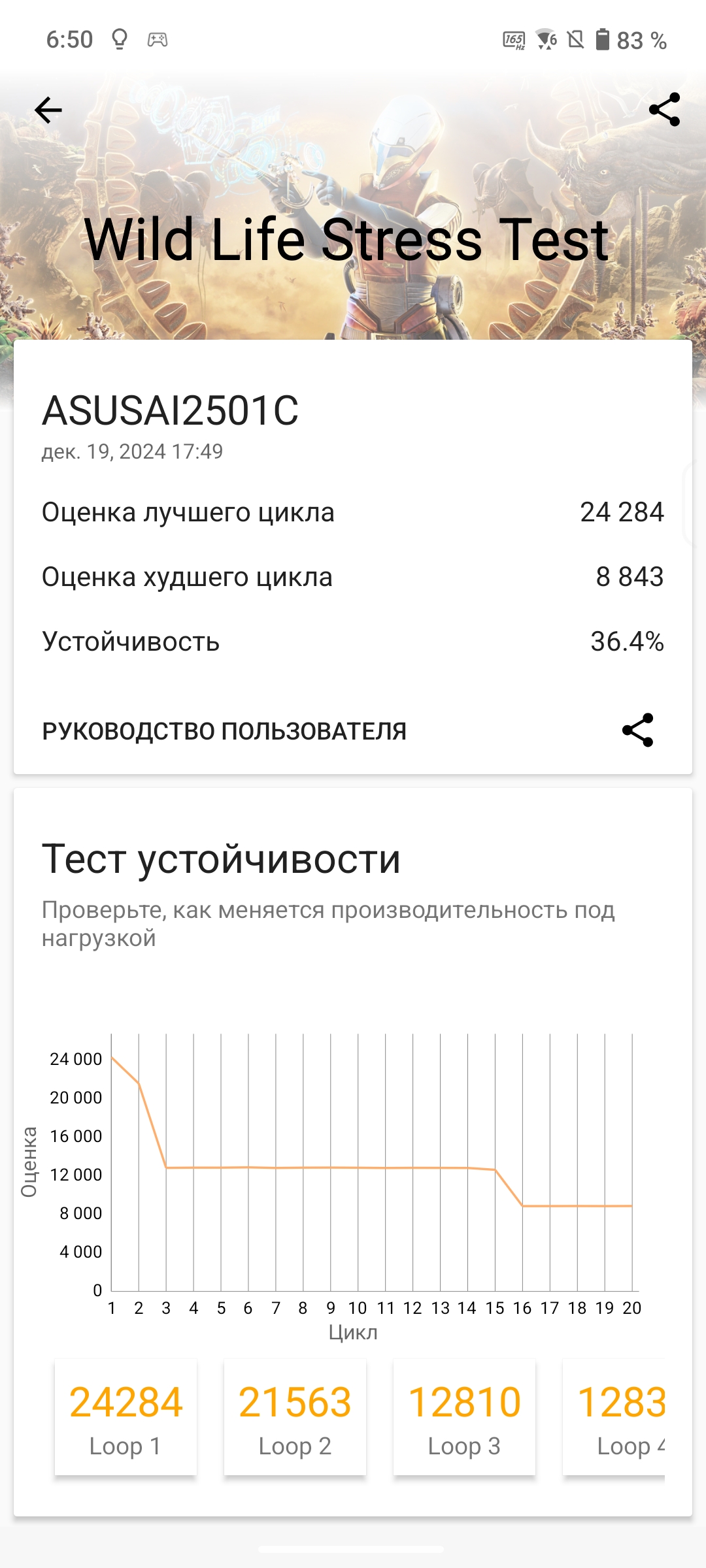The height and width of the screenshot is (1568, 706).
Task: View the Loop 3 card with 12810
Action: 464,1418
